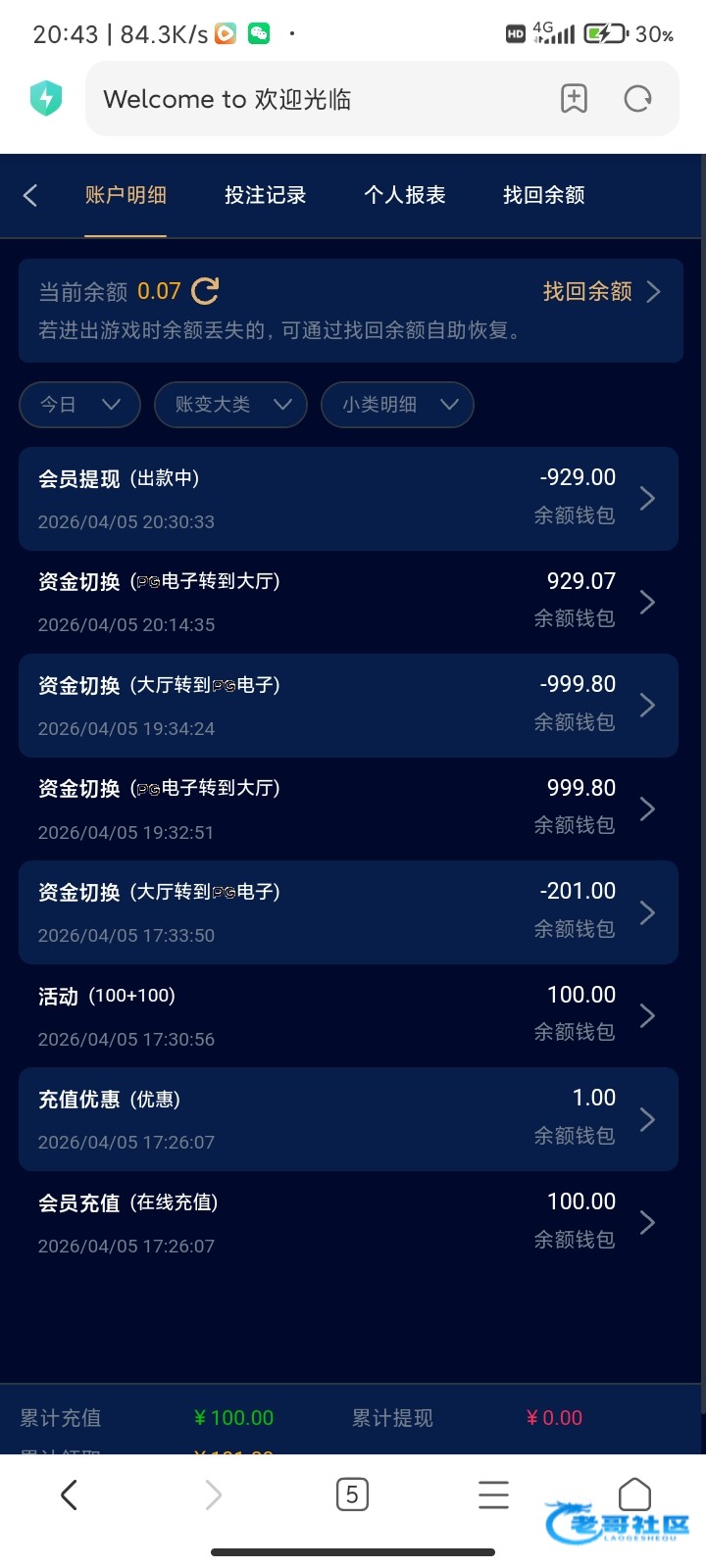706x1568 pixels.
Task: Switch to the 个人报表 tab
Action: click(x=404, y=195)
